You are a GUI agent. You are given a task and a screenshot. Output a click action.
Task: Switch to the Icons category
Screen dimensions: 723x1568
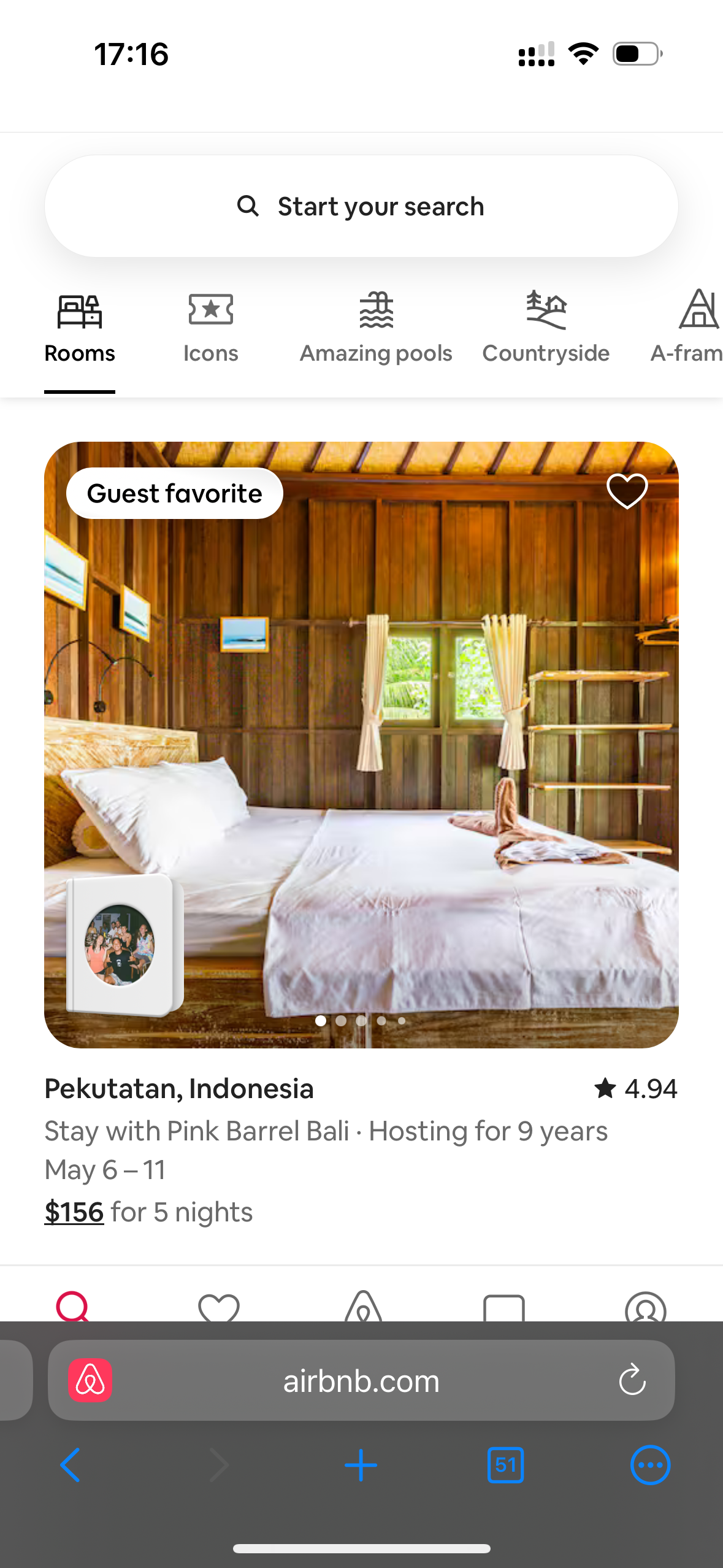[210, 329]
